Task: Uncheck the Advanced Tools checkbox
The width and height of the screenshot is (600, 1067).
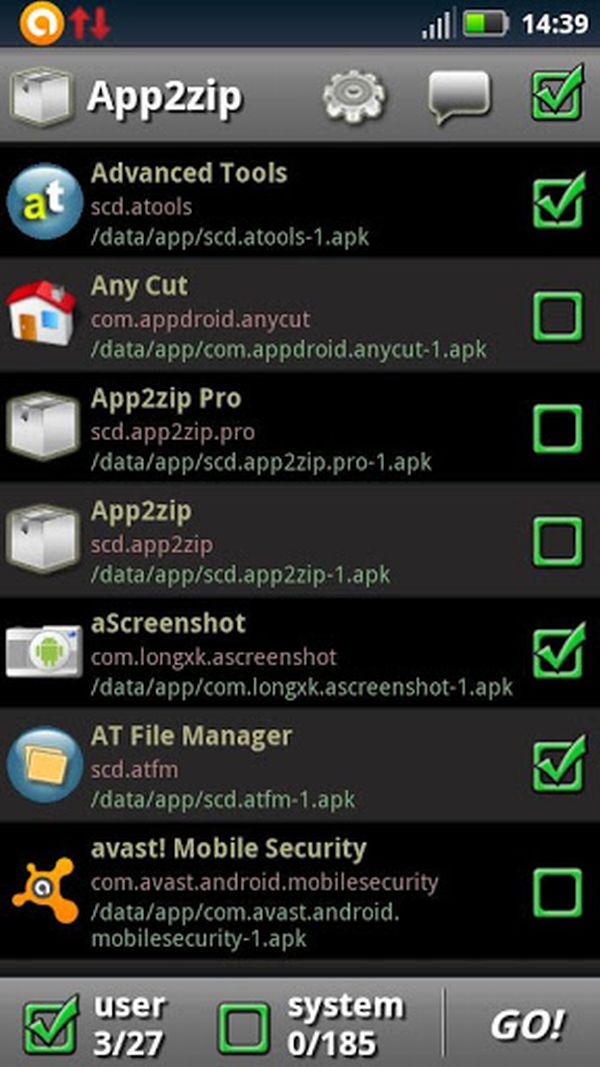Action: pyautogui.click(x=557, y=203)
